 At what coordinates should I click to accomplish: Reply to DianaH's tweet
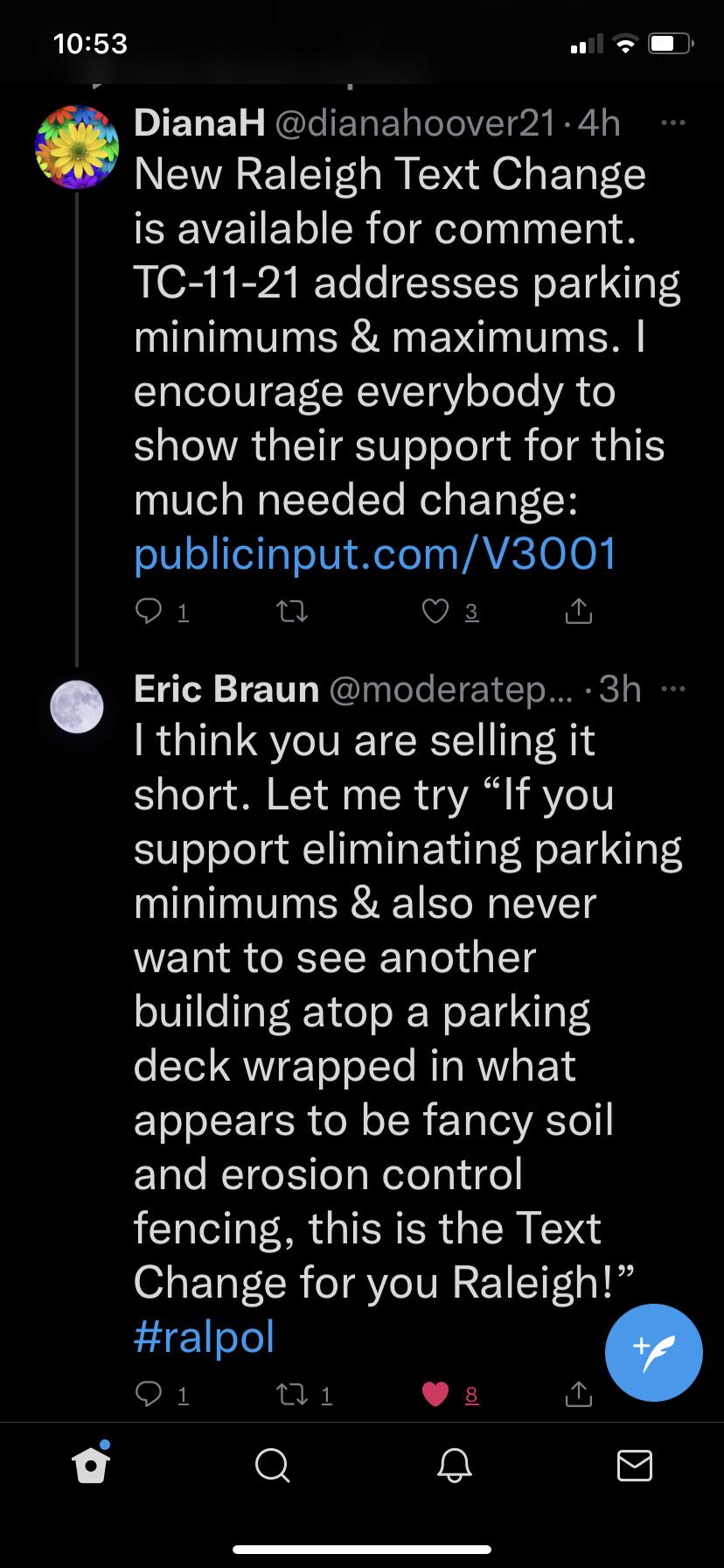tap(149, 612)
